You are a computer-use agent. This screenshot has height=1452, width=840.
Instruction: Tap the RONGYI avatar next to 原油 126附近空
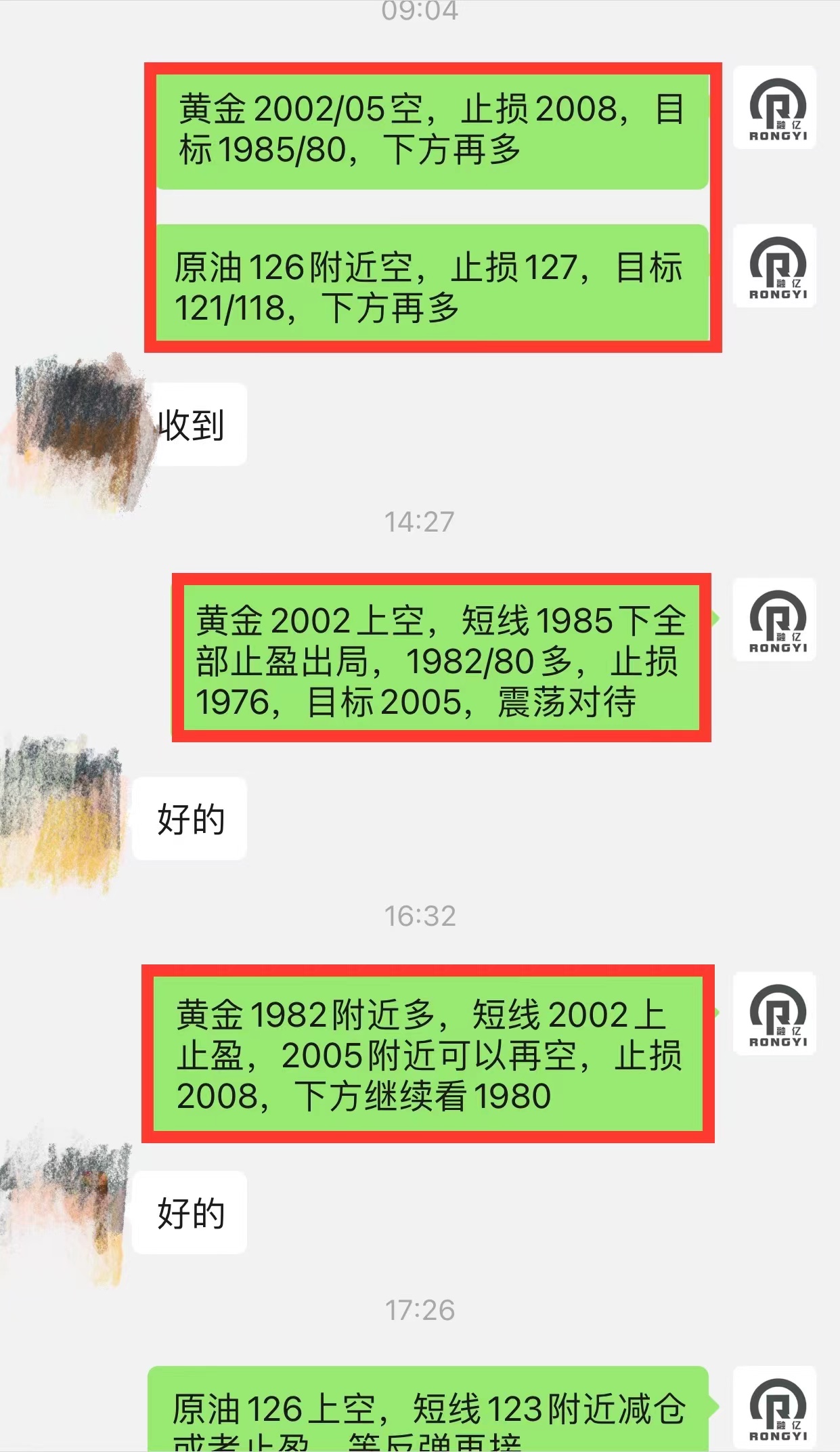tap(775, 266)
